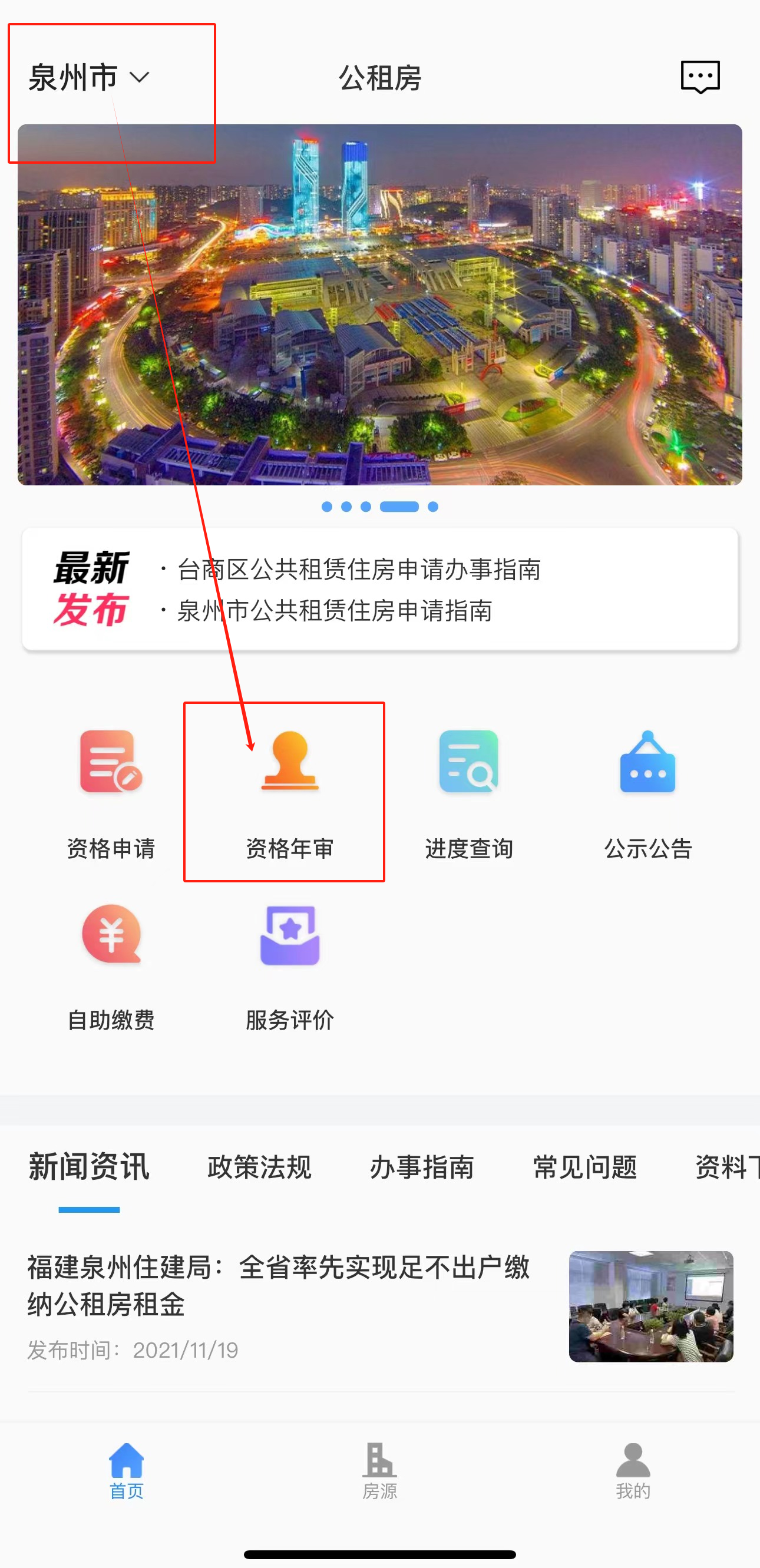The height and width of the screenshot is (1568, 760).
Task: Switch to 政策法规 tab
Action: pyautogui.click(x=259, y=1167)
